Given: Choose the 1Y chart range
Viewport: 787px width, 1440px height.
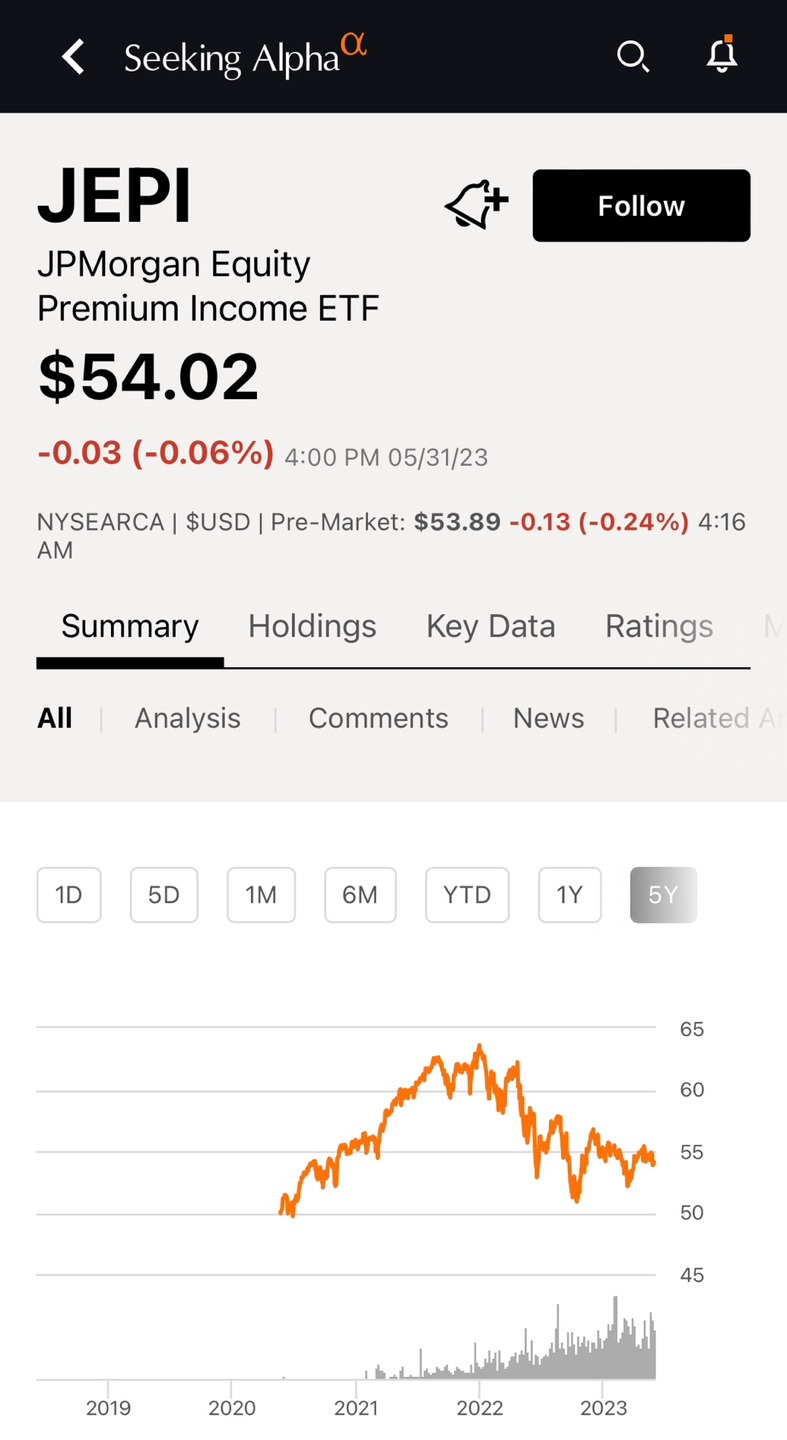Looking at the screenshot, I should tap(569, 894).
